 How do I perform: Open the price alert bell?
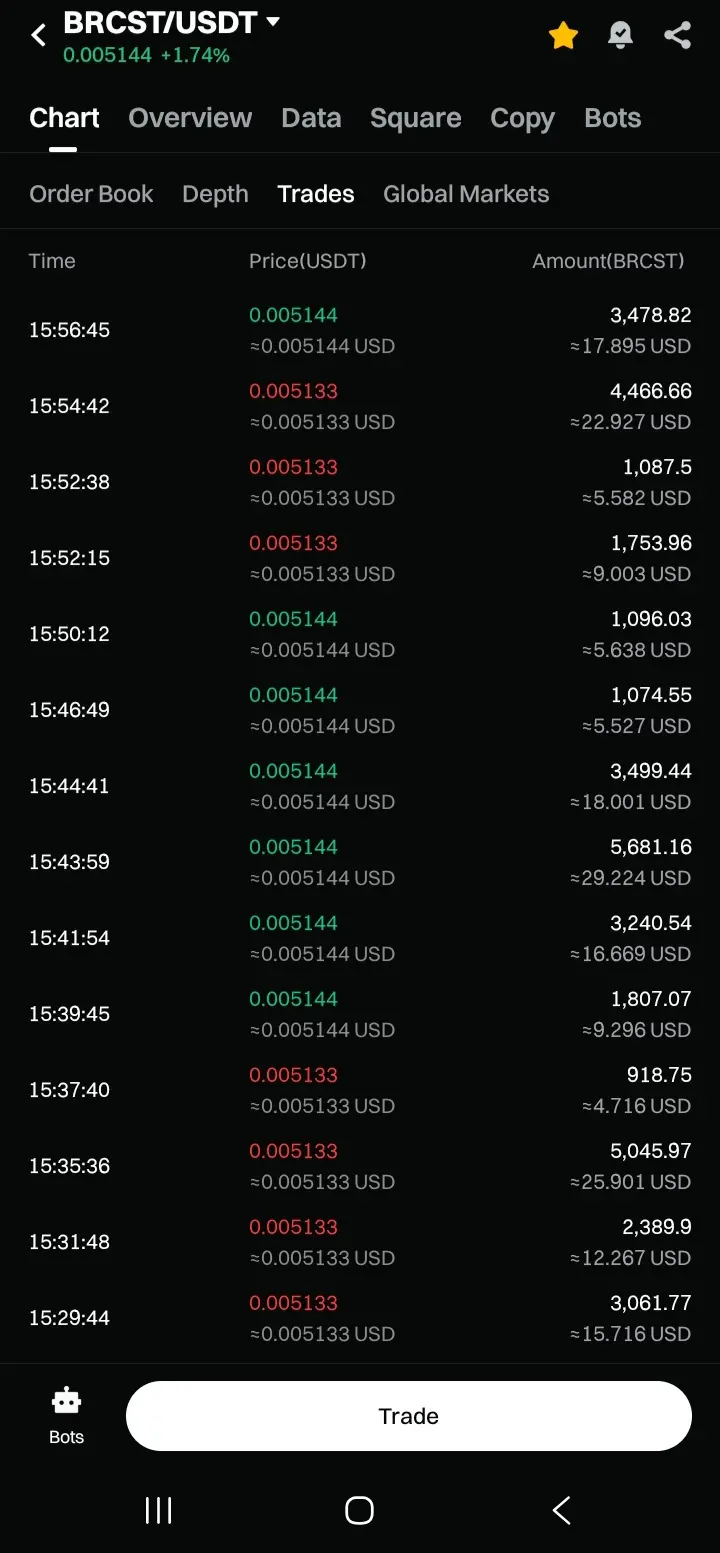(620, 36)
